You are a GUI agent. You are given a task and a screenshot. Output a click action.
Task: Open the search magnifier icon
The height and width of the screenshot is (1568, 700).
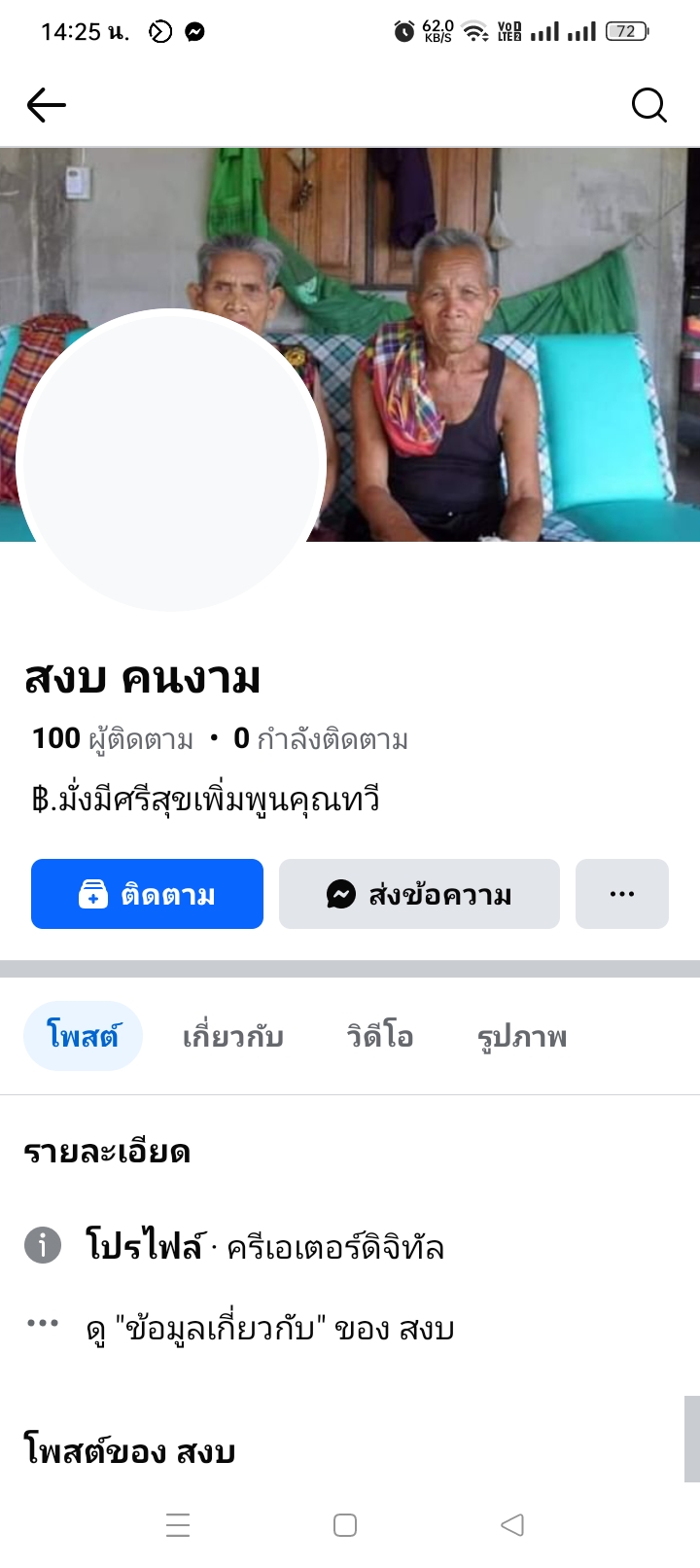click(x=648, y=104)
